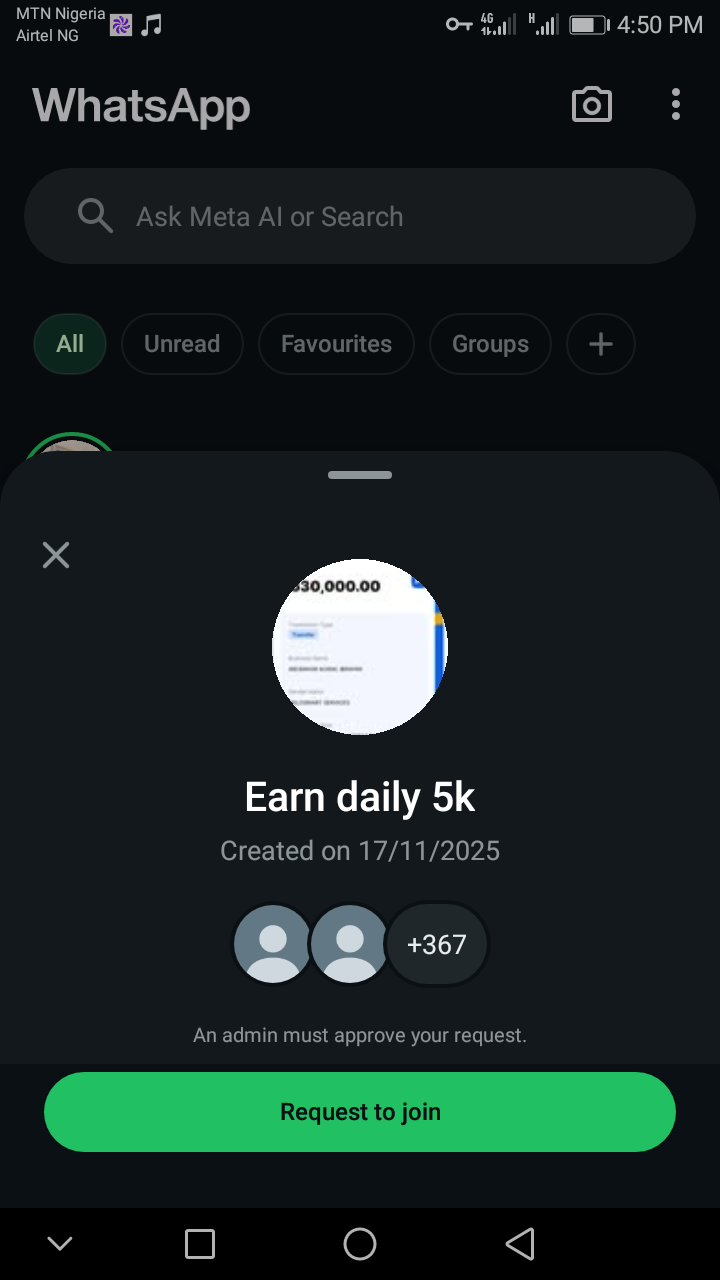The width and height of the screenshot is (720, 1280).
Task: Go back with the system back button
Action: 520,1244
